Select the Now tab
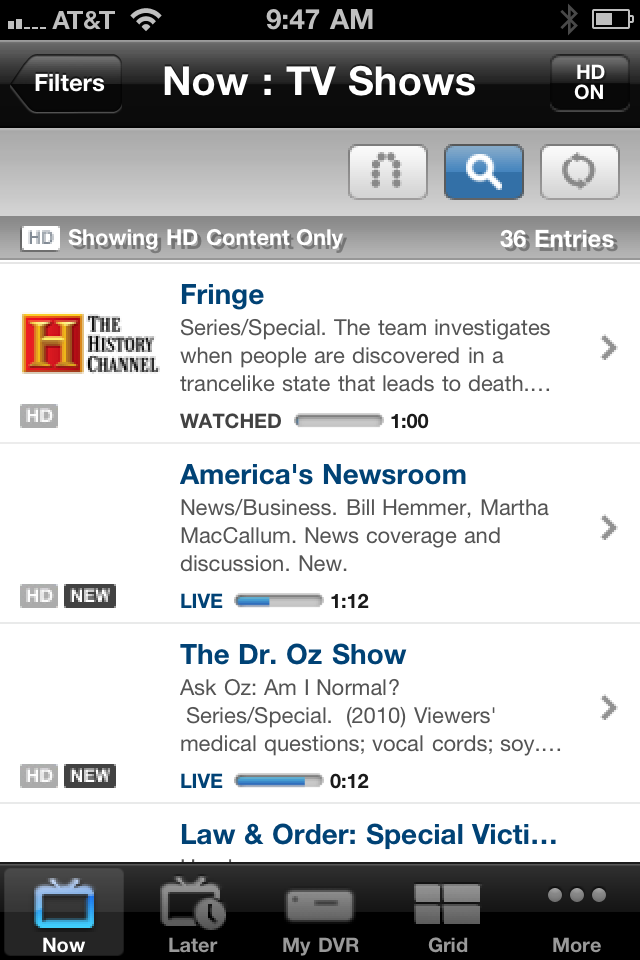 (x=64, y=914)
